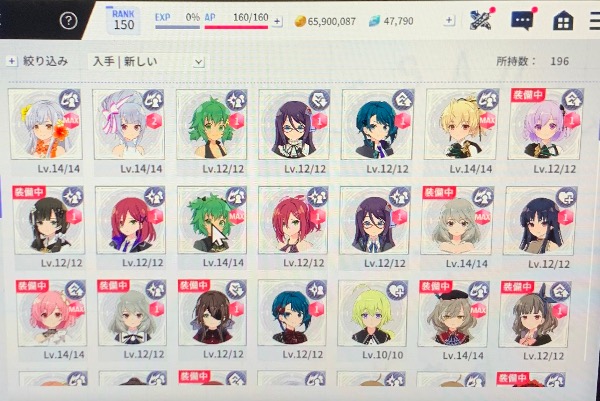Select the silver-haired card with the orange flower
This screenshot has height=401, width=600.
(x=43, y=126)
